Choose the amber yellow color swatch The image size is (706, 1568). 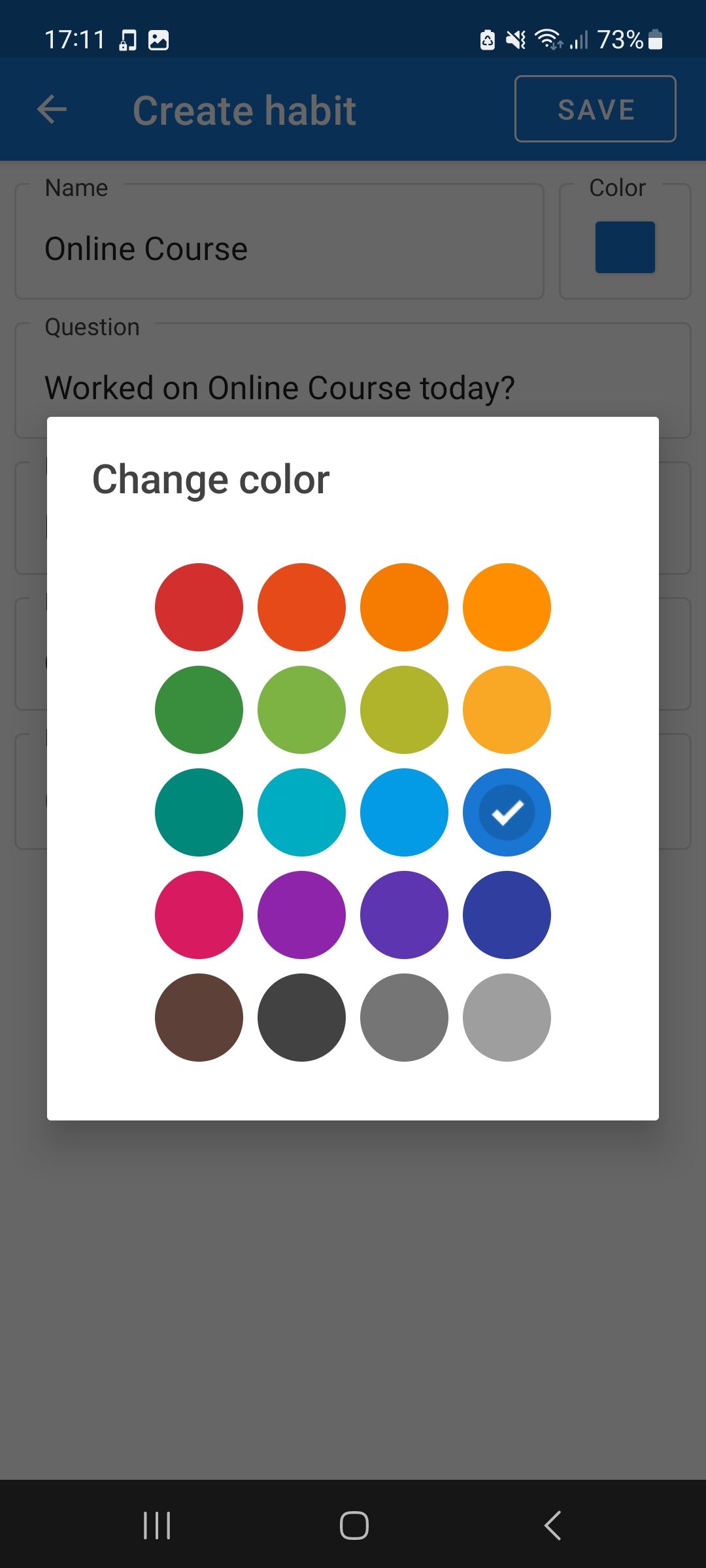pyautogui.click(x=507, y=710)
